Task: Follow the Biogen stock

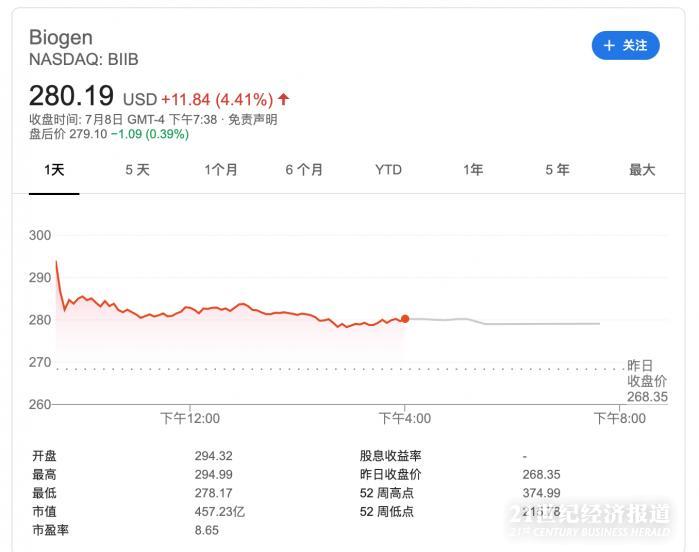Action: pos(625,46)
